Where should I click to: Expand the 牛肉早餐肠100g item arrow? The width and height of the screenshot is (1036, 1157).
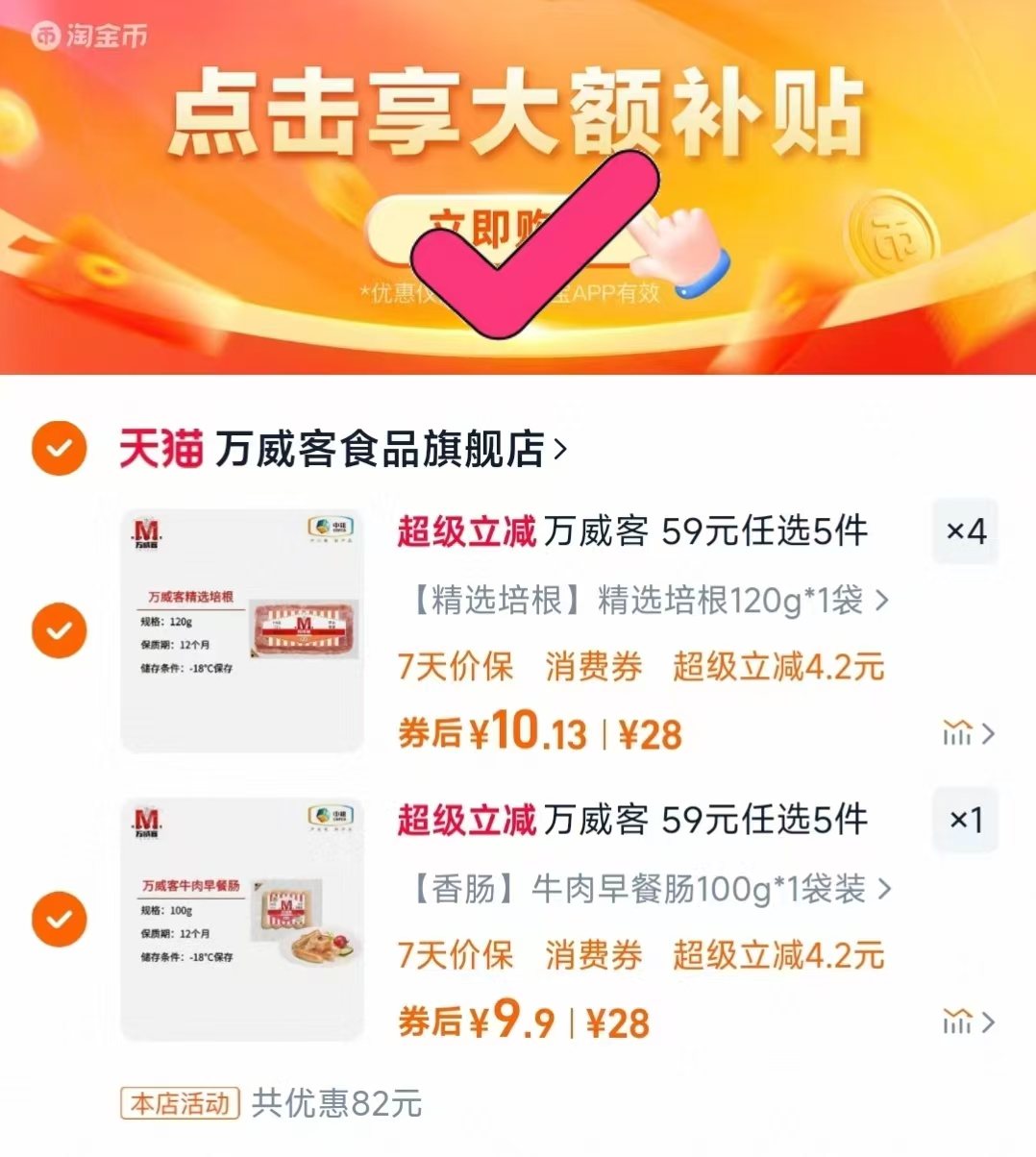click(x=885, y=890)
